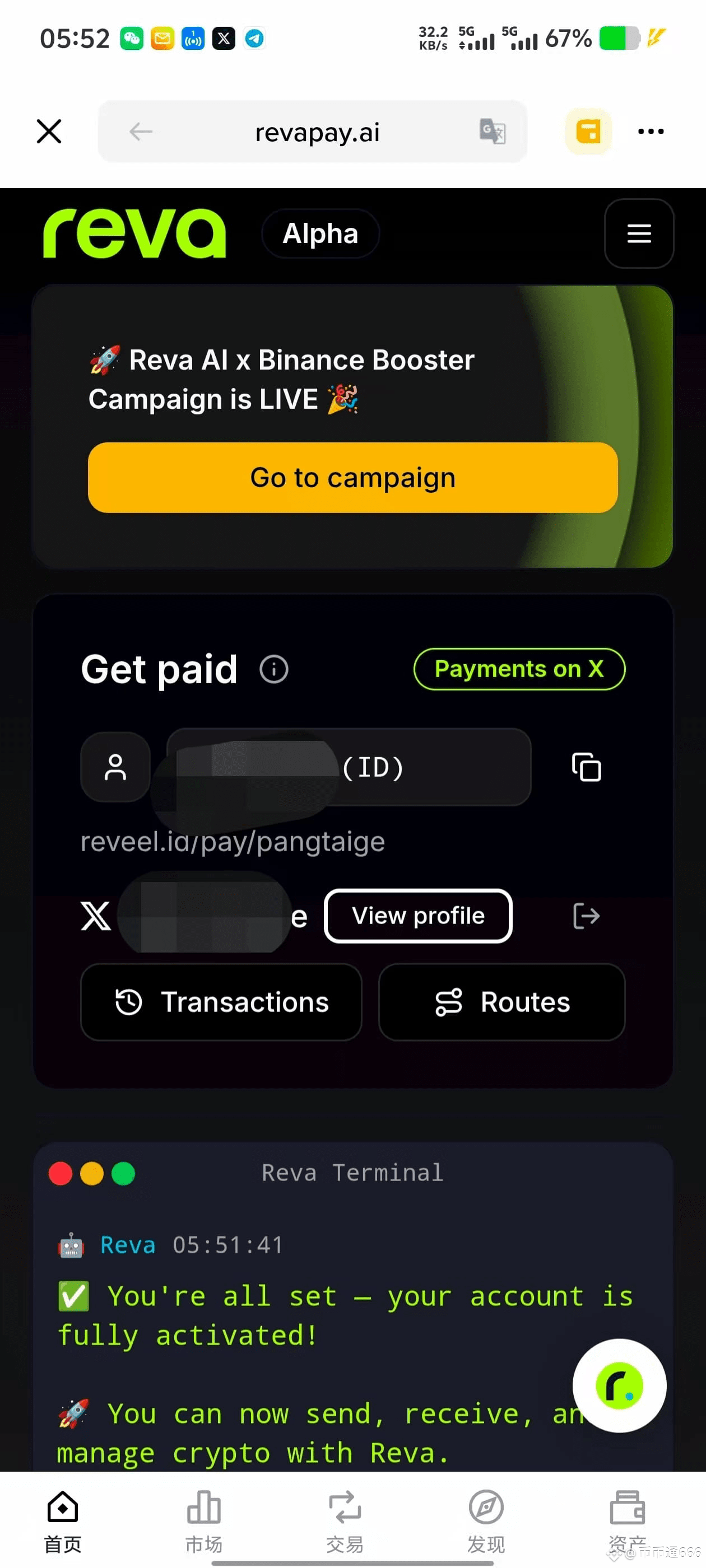
Task: Open the yellow wallet icon
Action: coord(588,131)
